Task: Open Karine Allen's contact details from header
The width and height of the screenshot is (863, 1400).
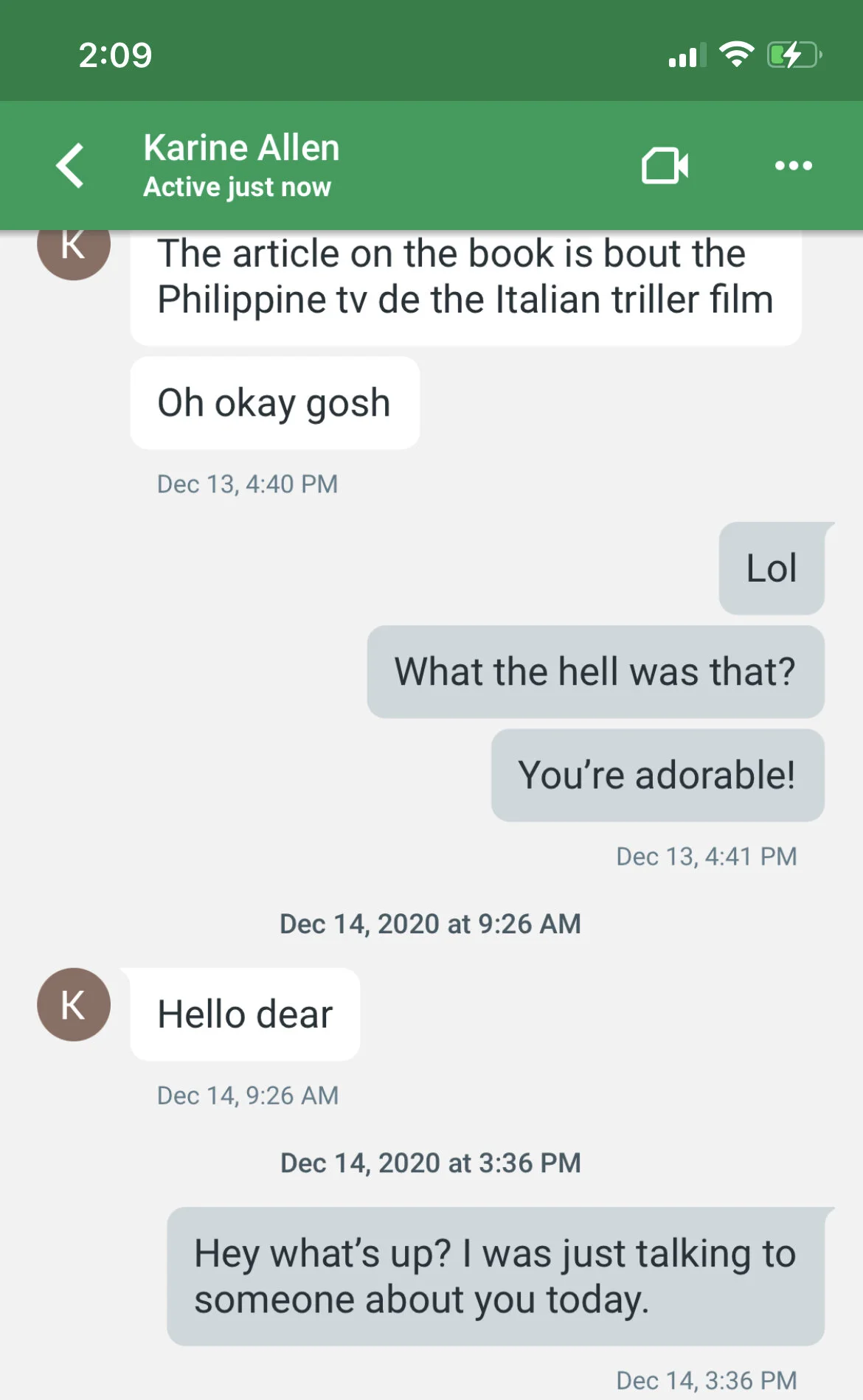Action: [241, 165]
